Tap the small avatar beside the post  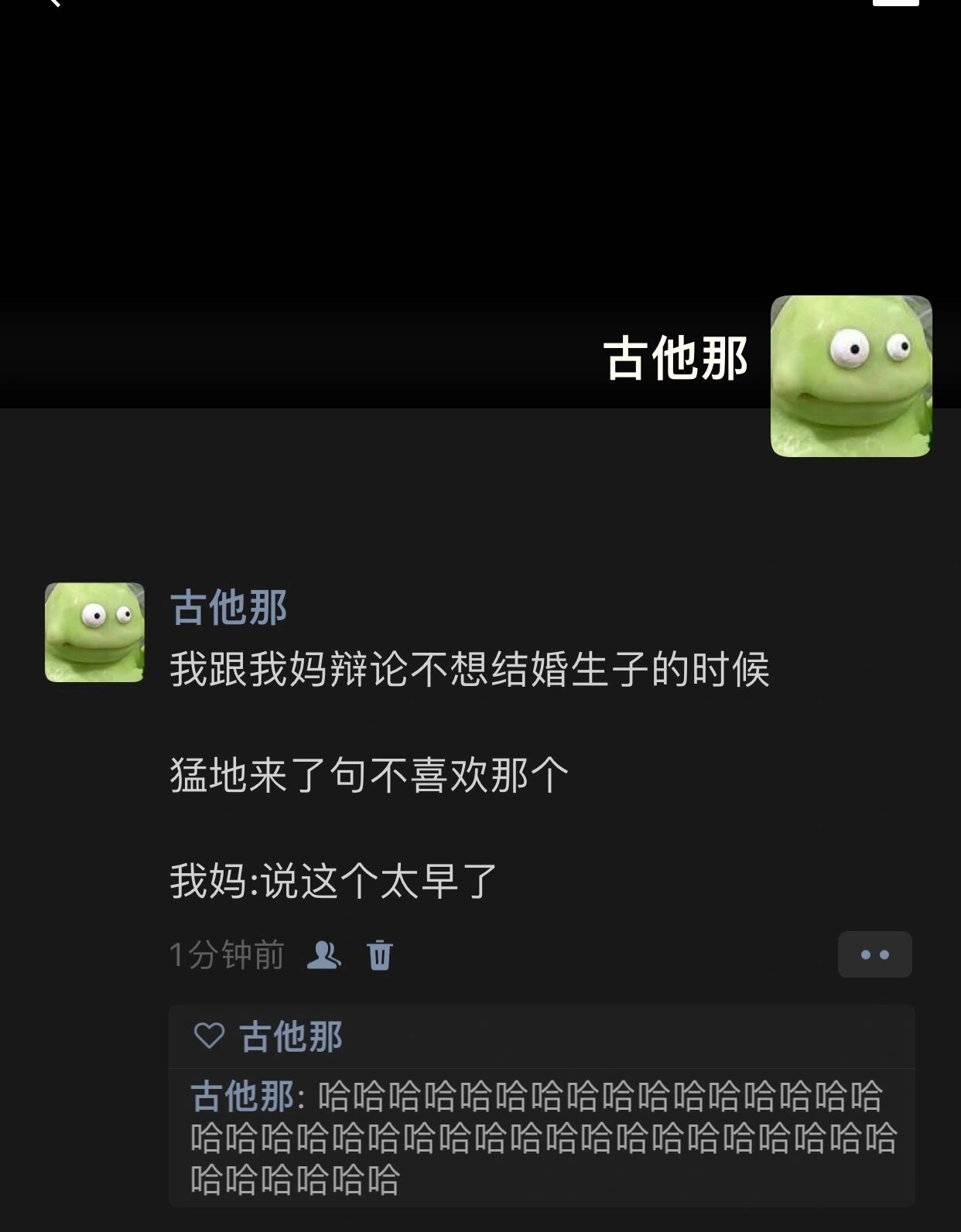pyautogui.click(x=94, y=632)
